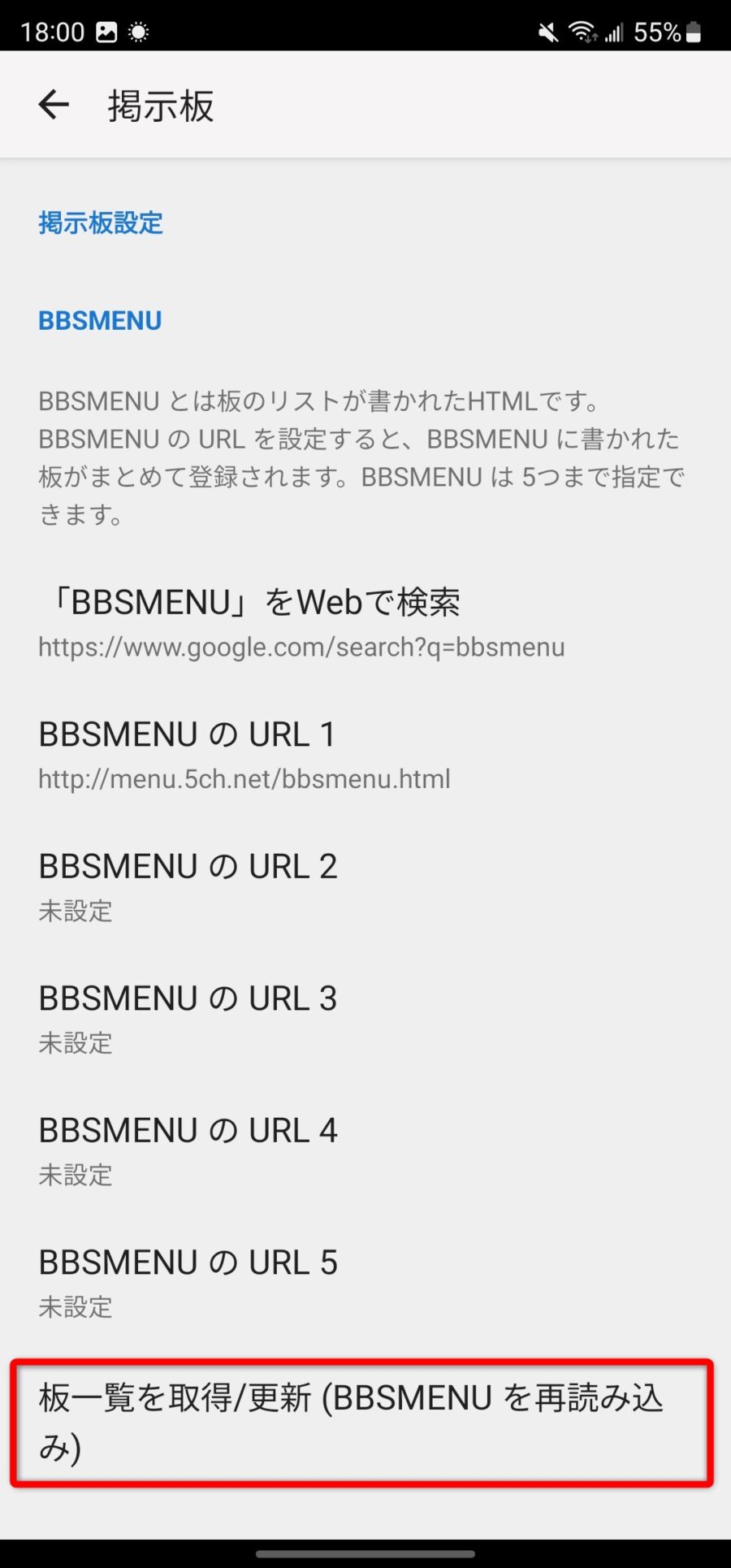Select the BBSMENU section header
The height and width of the screenshot is (1568, 731).
(99, 320)
